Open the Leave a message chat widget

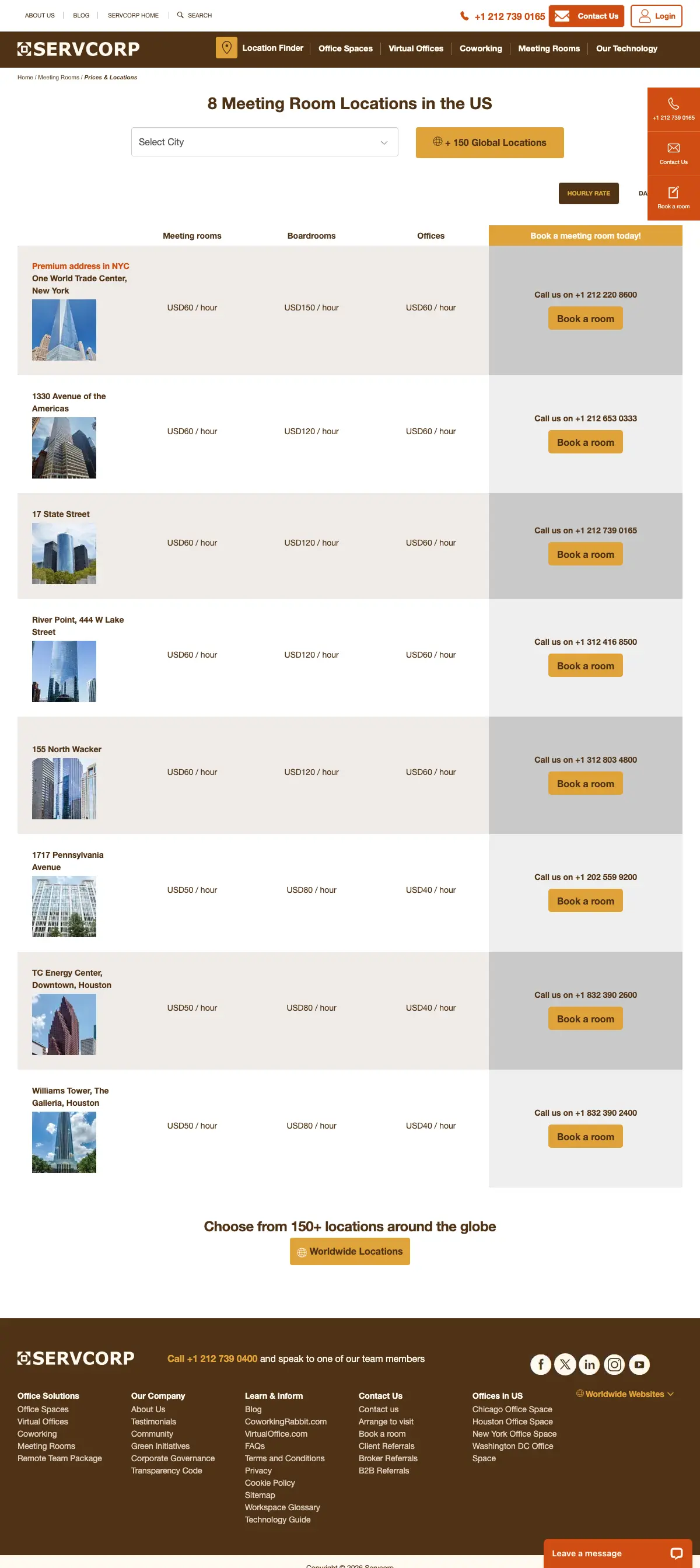pyautogui.click(x=617, y=1553)
